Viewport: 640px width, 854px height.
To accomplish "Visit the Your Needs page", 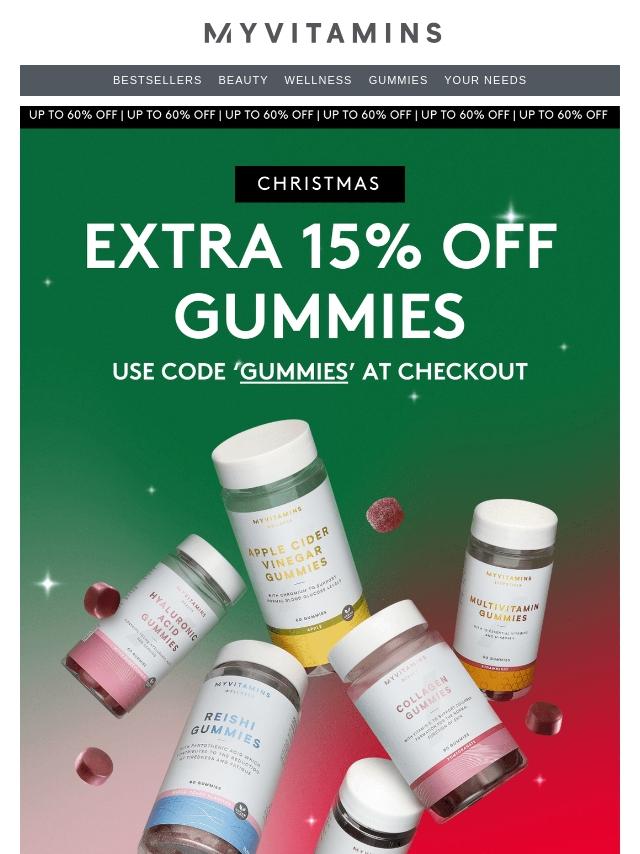I will (485, 80).
